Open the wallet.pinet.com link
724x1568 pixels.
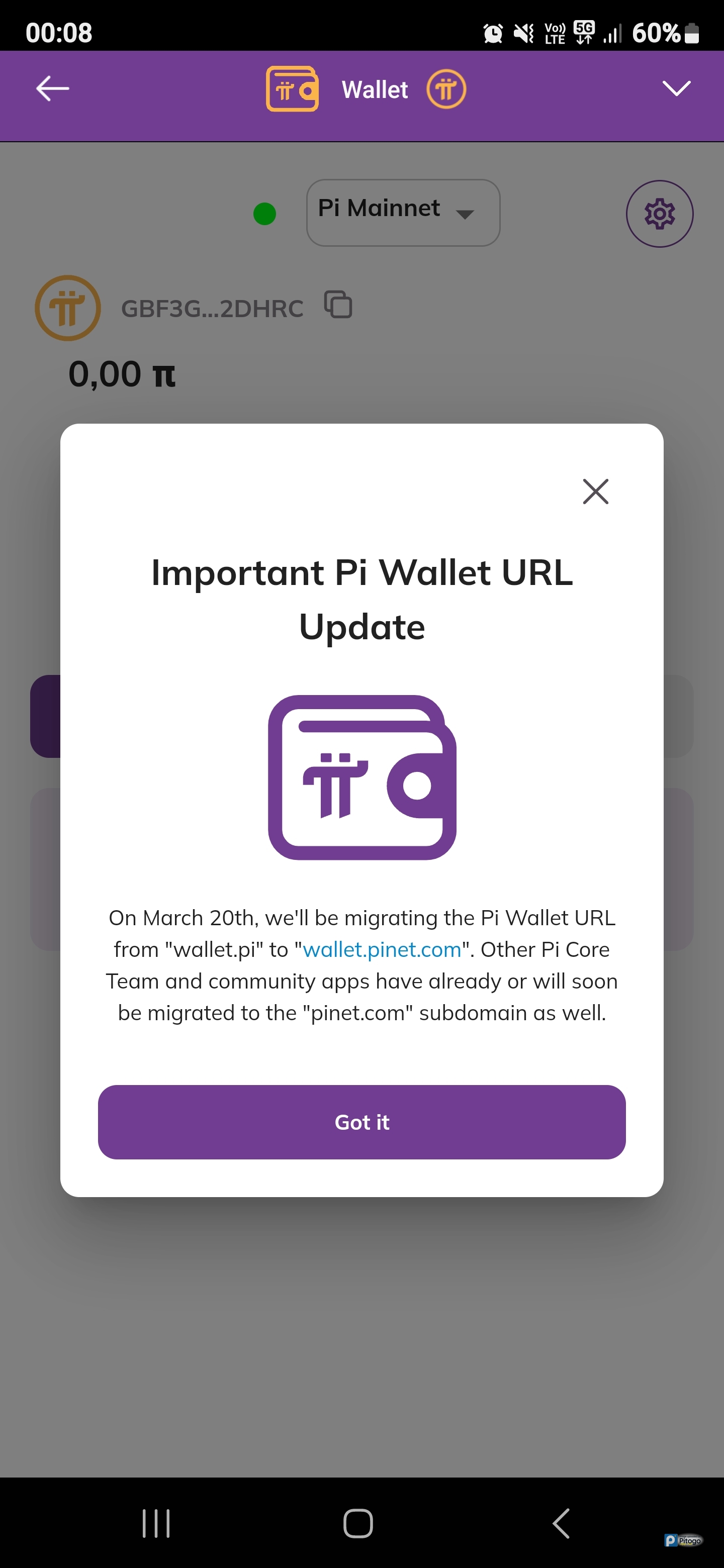coord(382,949)
